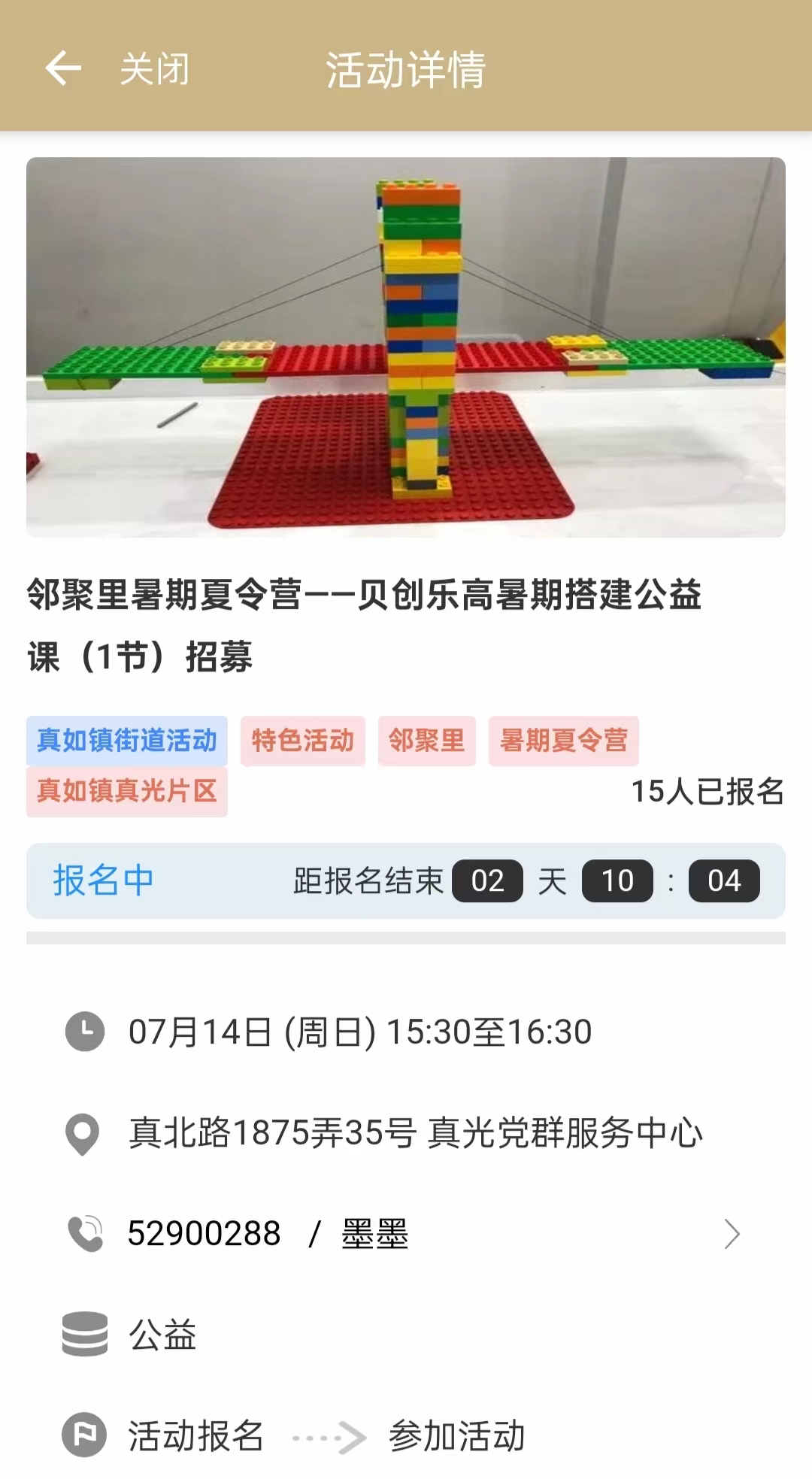The width and height of the screenshot is (812, 1479).
Task: Close the page via 关闭
Action: tap(155, 69)
